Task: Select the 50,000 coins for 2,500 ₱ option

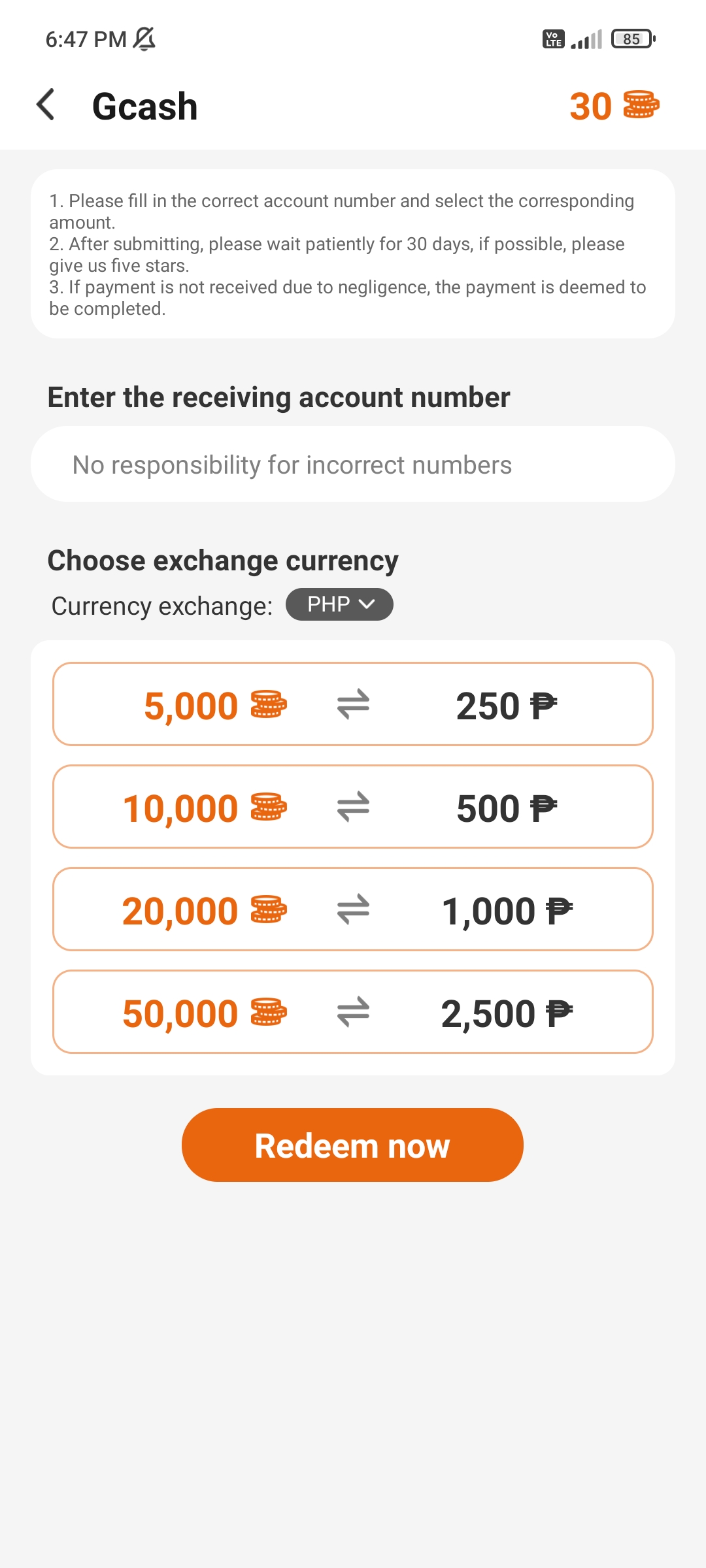Action: tap(353, 1012)
